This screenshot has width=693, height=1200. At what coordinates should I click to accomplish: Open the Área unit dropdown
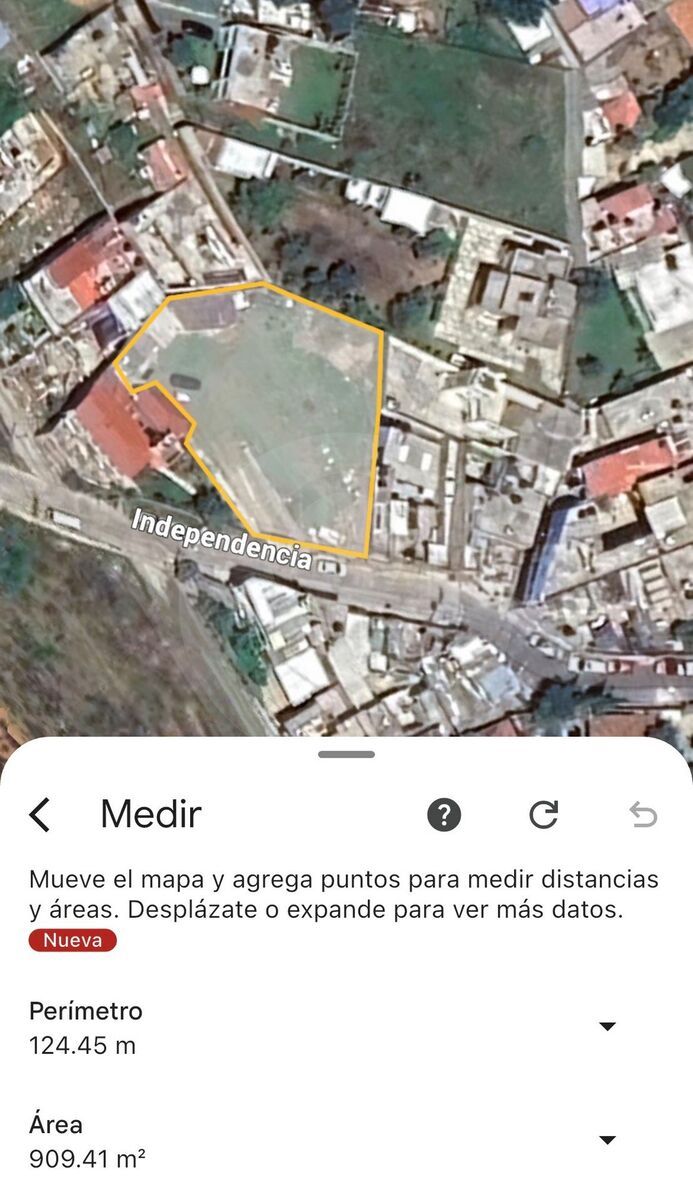(607, 1141)
